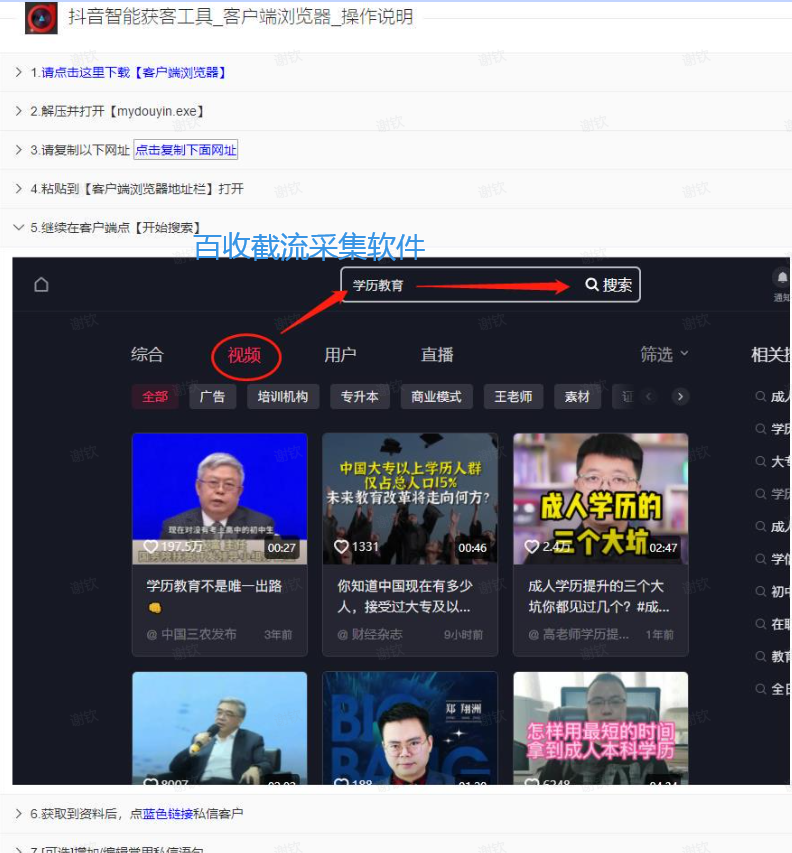This screenshot has width=792, height=853.
Task: Expand step 6 获取到资料后私信客户
Action: [x=19, y=814]
